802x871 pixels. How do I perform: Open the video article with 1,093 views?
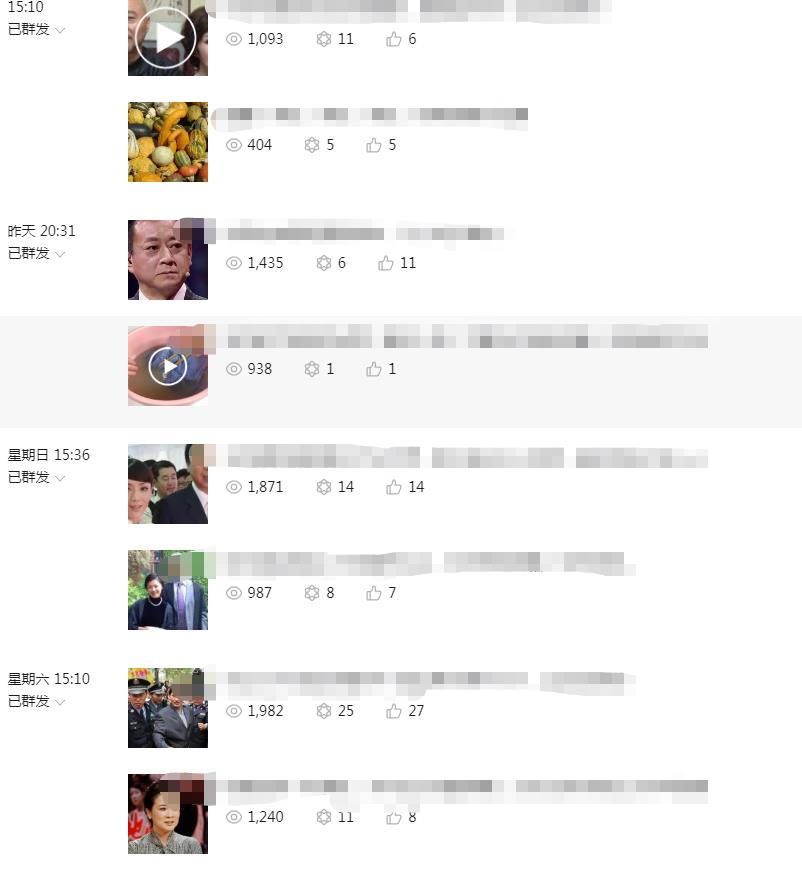pos(168,38)
